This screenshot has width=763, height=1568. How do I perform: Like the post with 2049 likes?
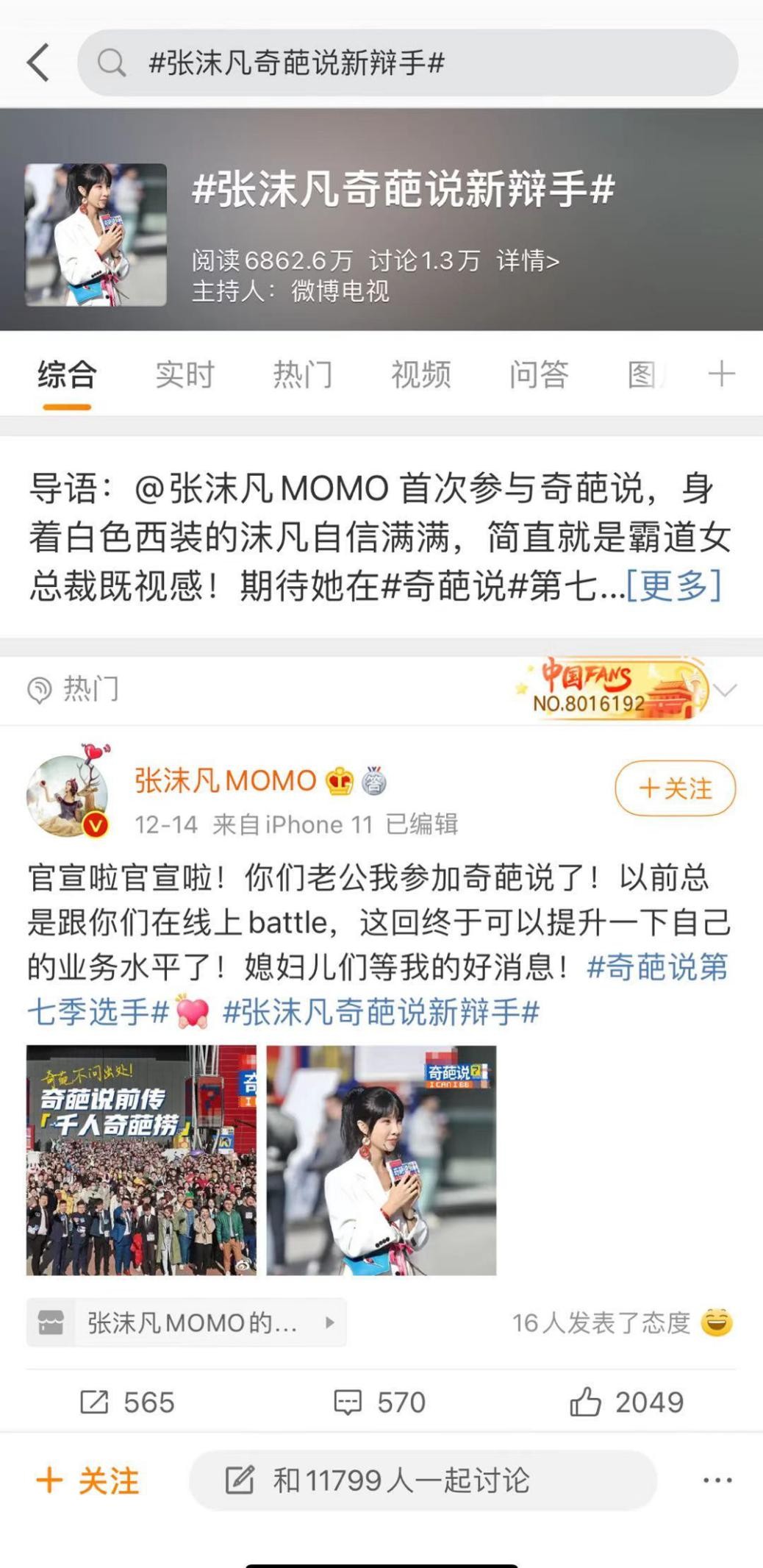[x=626, y=1402]
